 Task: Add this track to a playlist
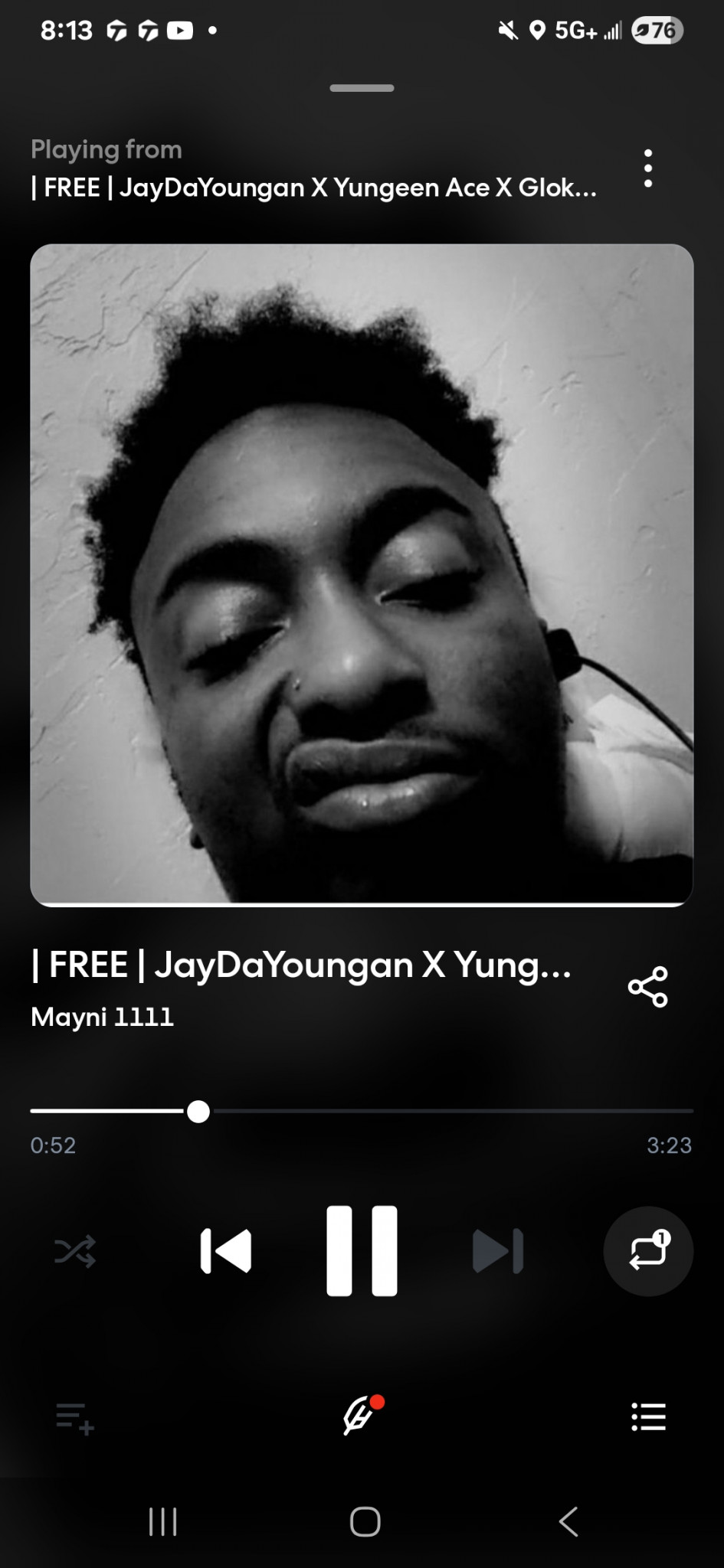(75, 1418)
